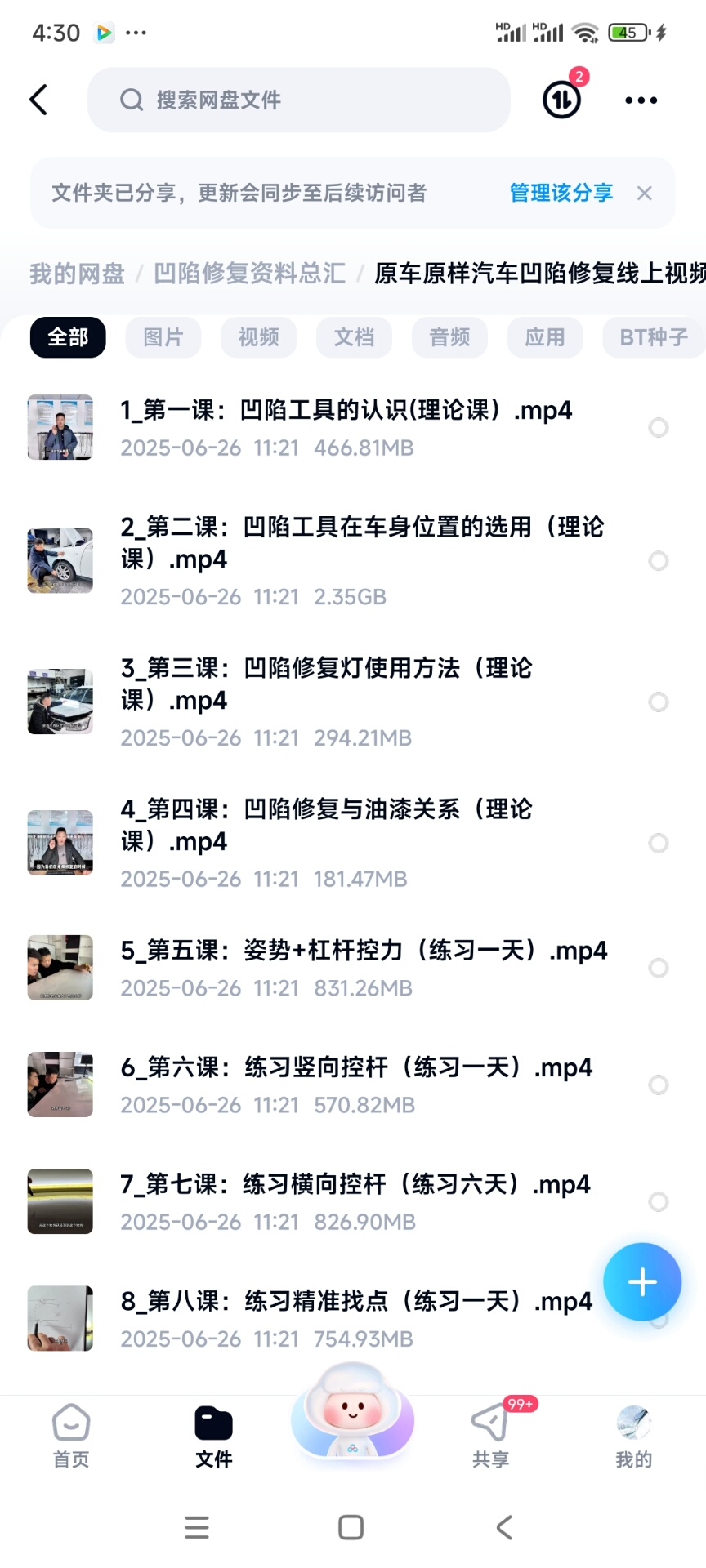The image size is (706, 1568).
Task: Open the three-dot overflow menu
Action: 641,100
